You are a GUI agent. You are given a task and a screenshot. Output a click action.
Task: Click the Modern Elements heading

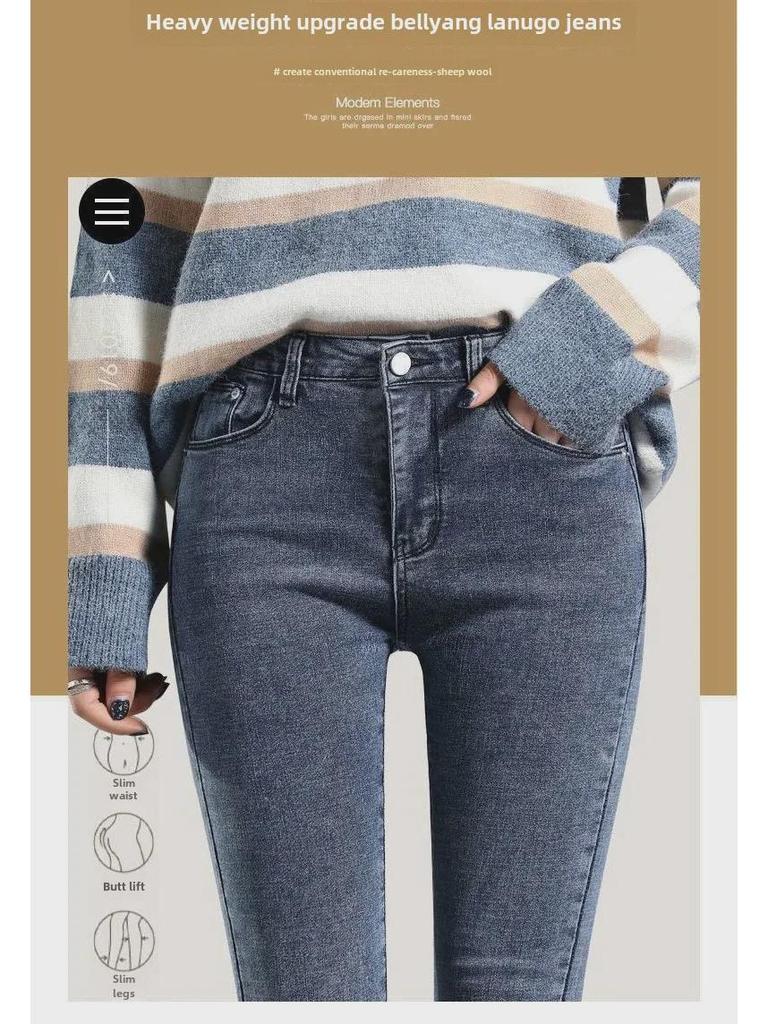[x=388, y=102]
